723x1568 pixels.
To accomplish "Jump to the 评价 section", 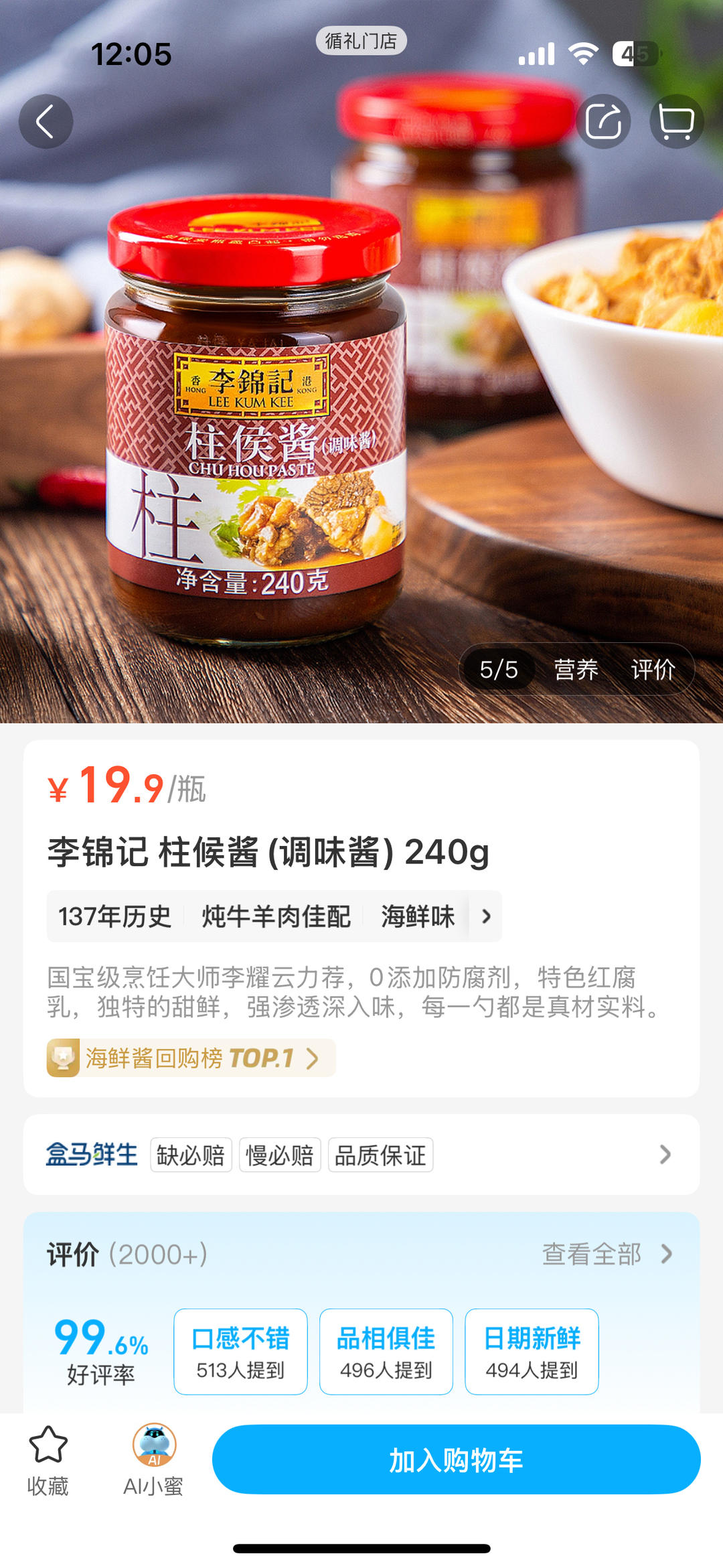I will pyautogui.click(x=653, y=669).
